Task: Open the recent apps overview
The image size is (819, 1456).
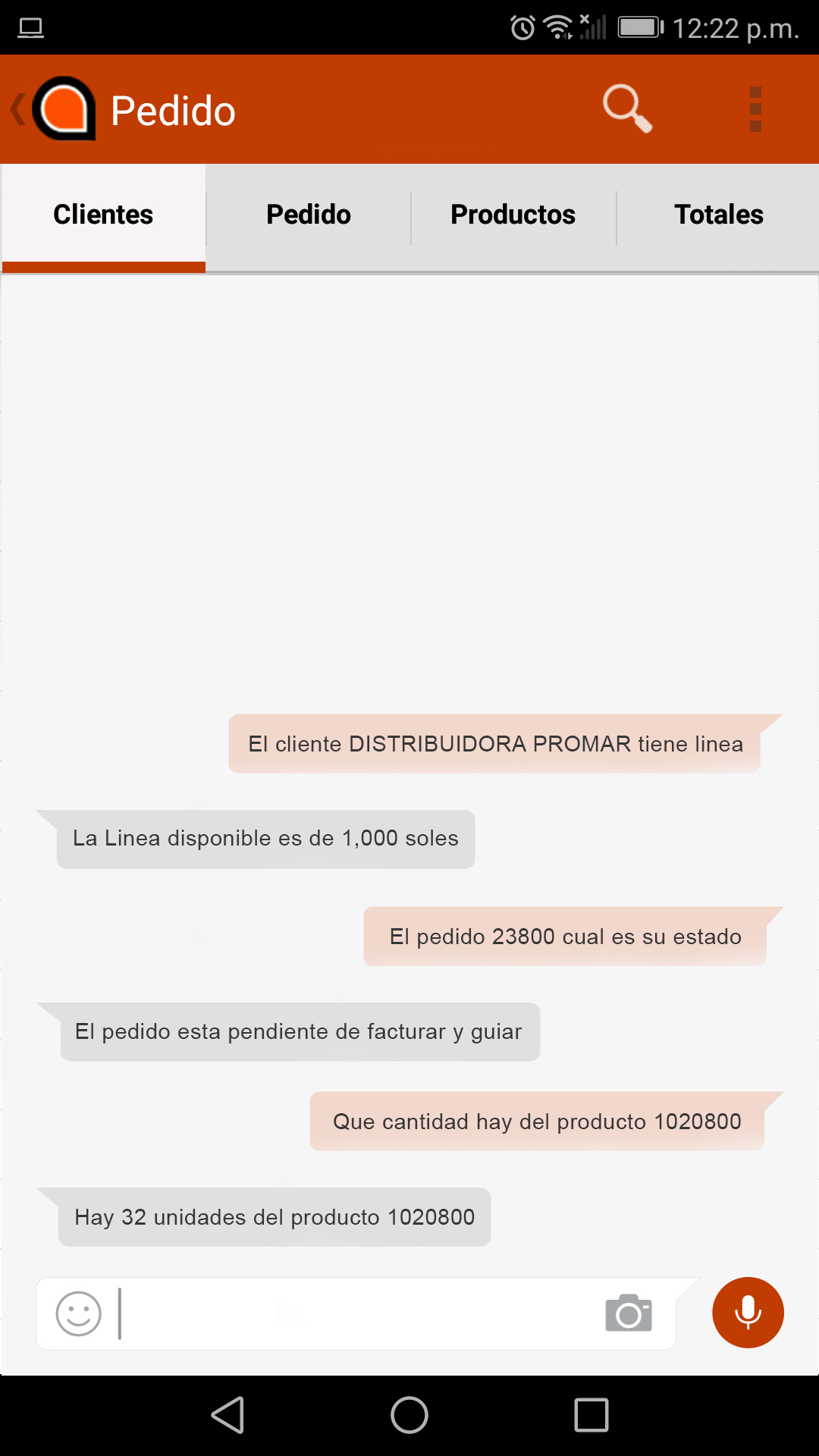Action: 591,1415
